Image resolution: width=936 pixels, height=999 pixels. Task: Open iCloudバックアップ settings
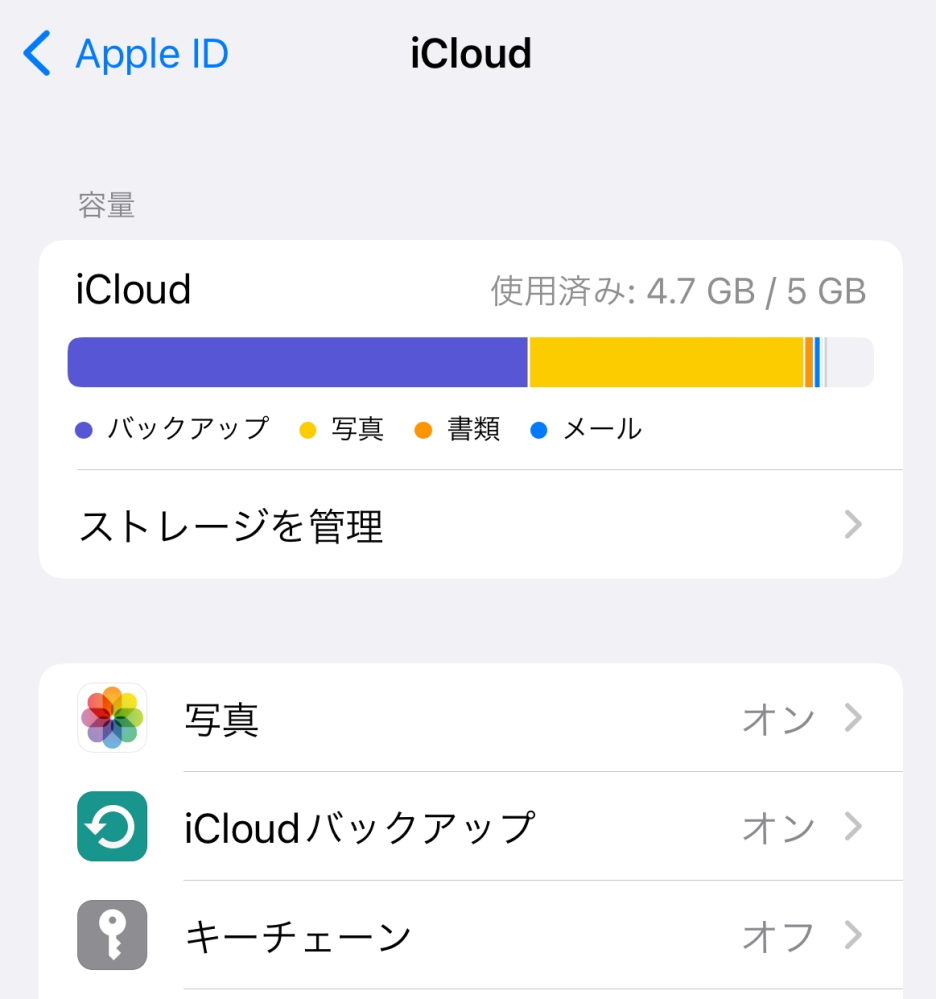[470, 827]
